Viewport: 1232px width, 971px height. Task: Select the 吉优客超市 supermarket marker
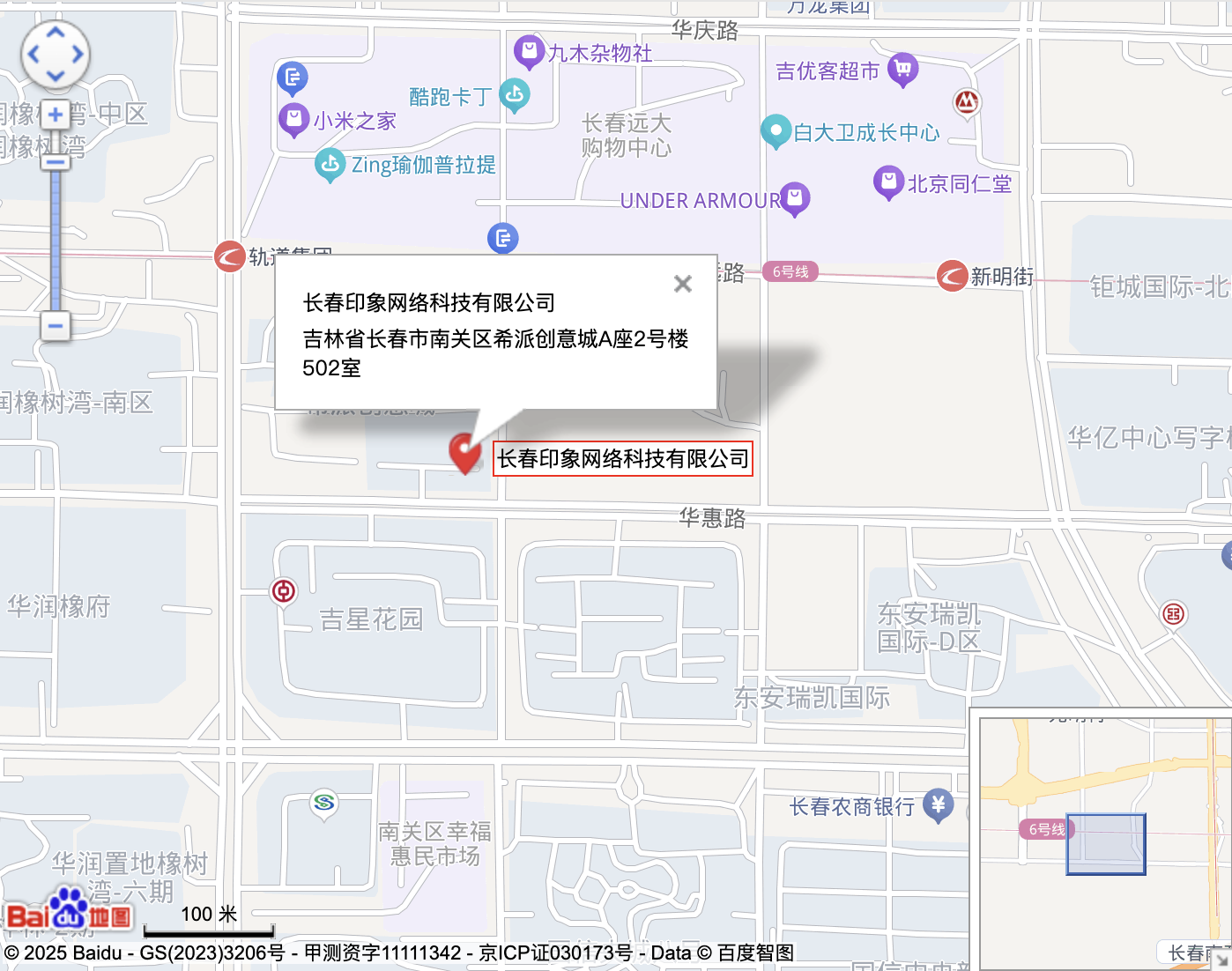(902, 69)
